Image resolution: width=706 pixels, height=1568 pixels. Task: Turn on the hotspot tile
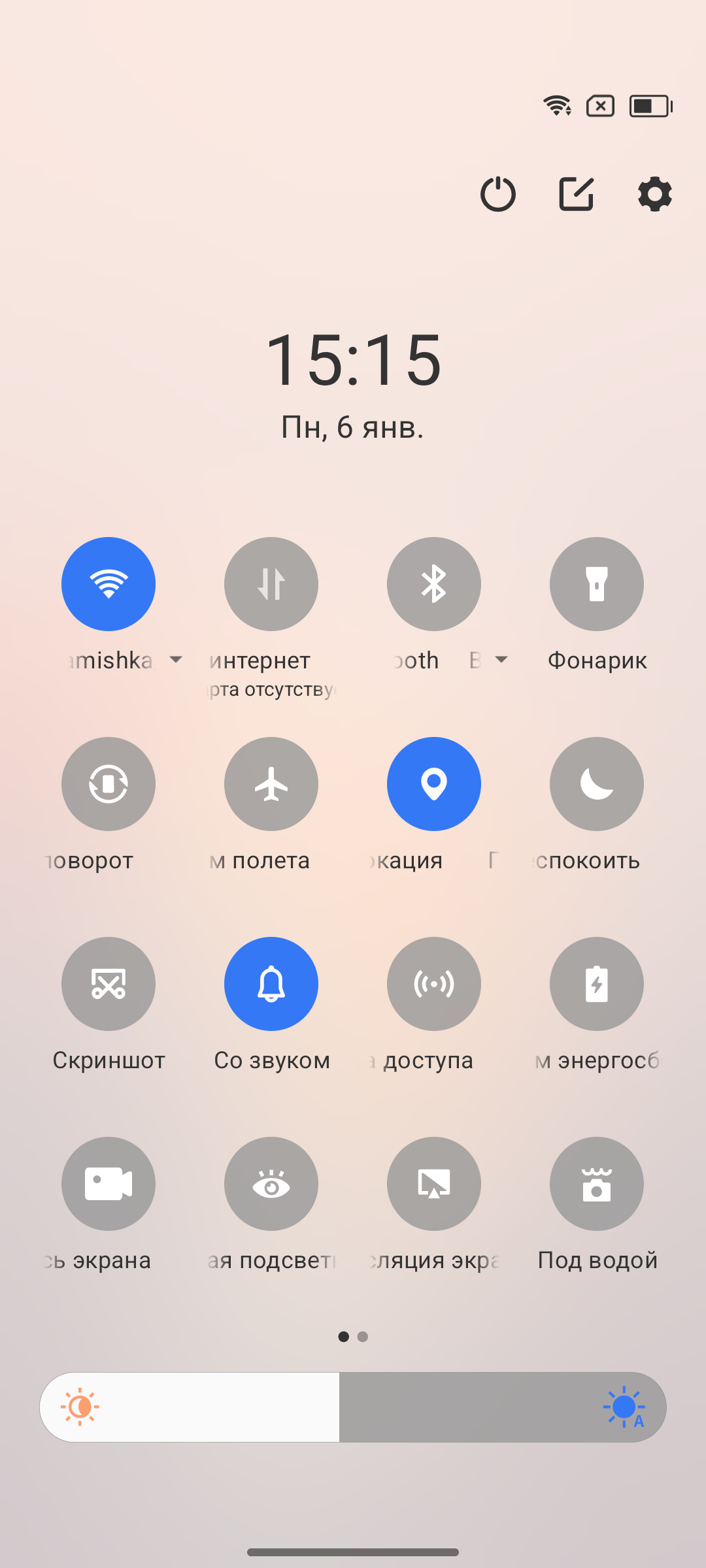pyautogui.click(x=434, y=984)
